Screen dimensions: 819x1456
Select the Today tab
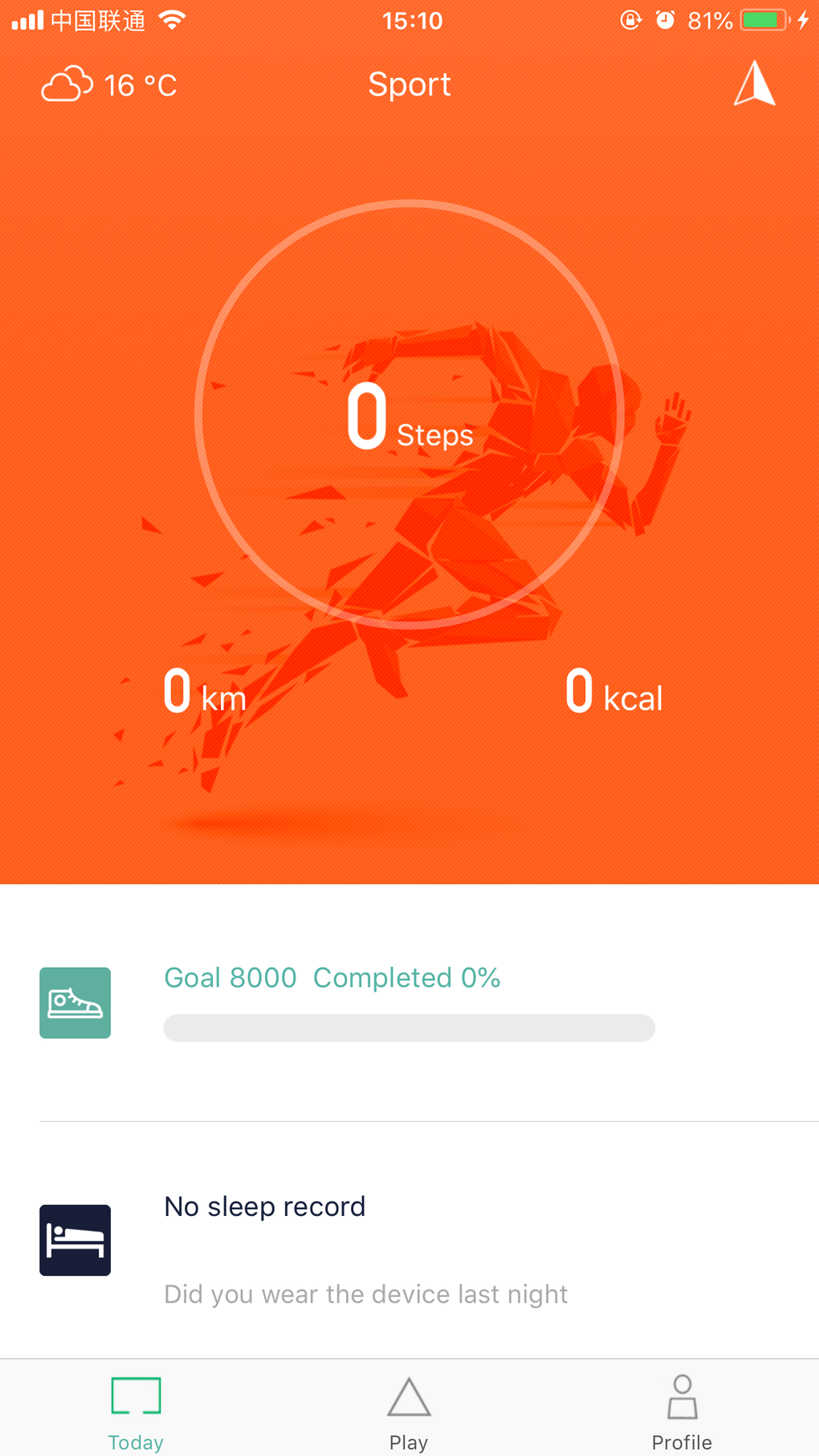136,1412
